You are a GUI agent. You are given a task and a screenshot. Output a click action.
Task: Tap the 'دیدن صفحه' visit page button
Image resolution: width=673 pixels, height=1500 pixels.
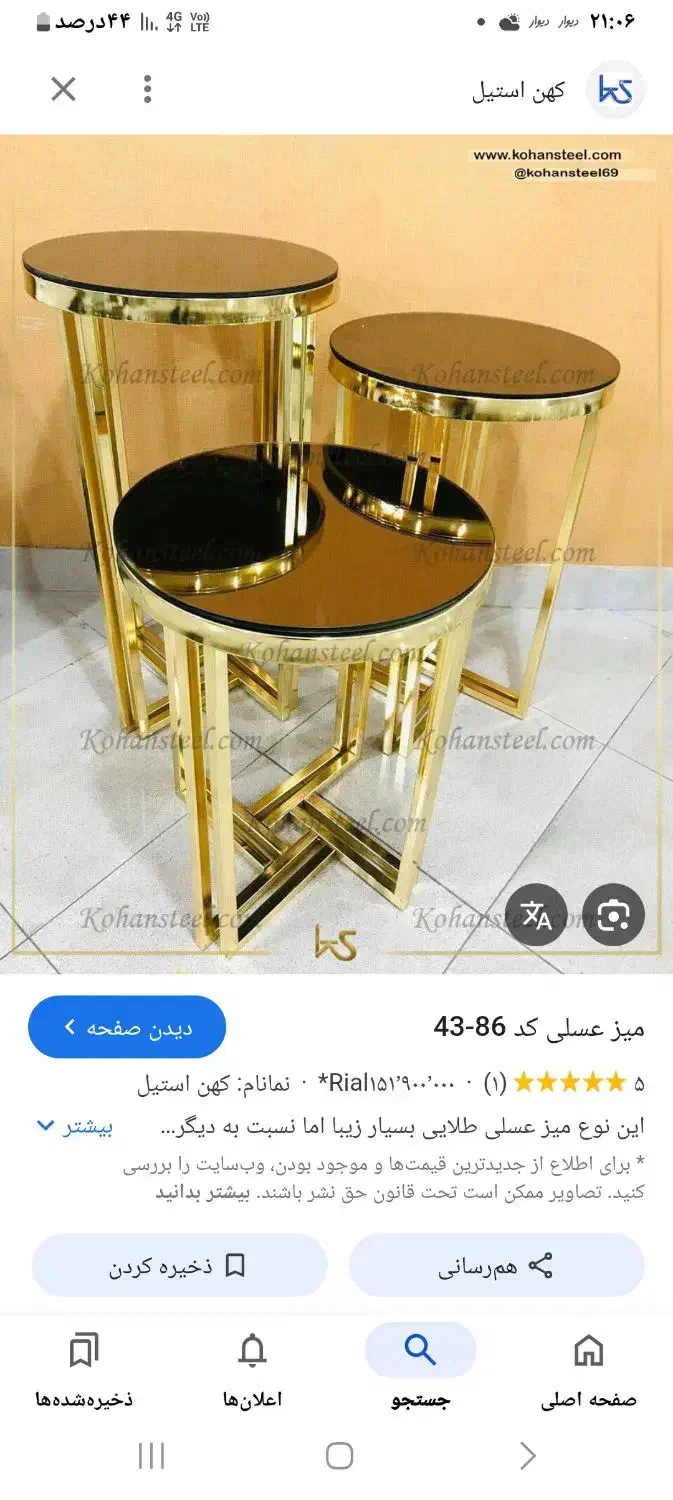[x=127, y=1027]
